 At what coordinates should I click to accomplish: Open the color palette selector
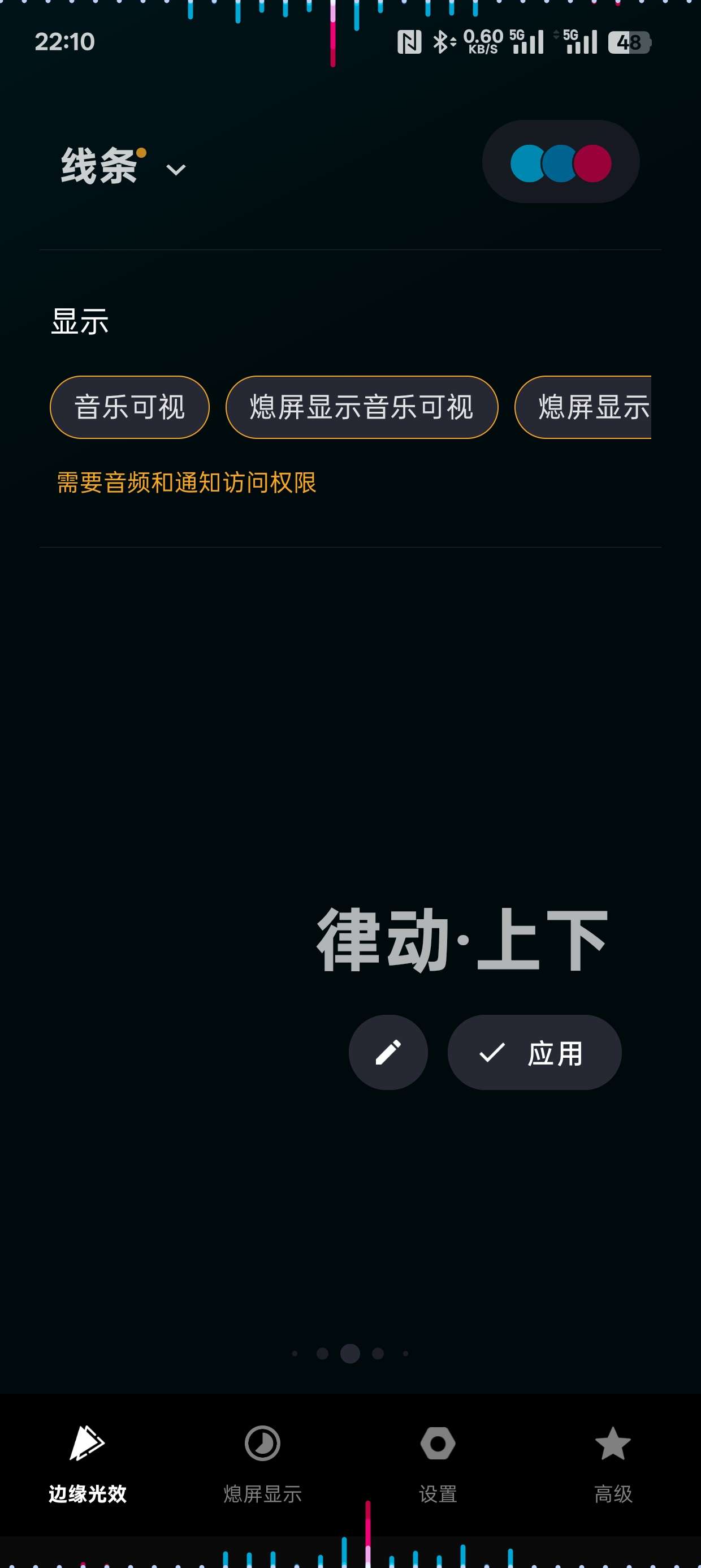point(560,162)
